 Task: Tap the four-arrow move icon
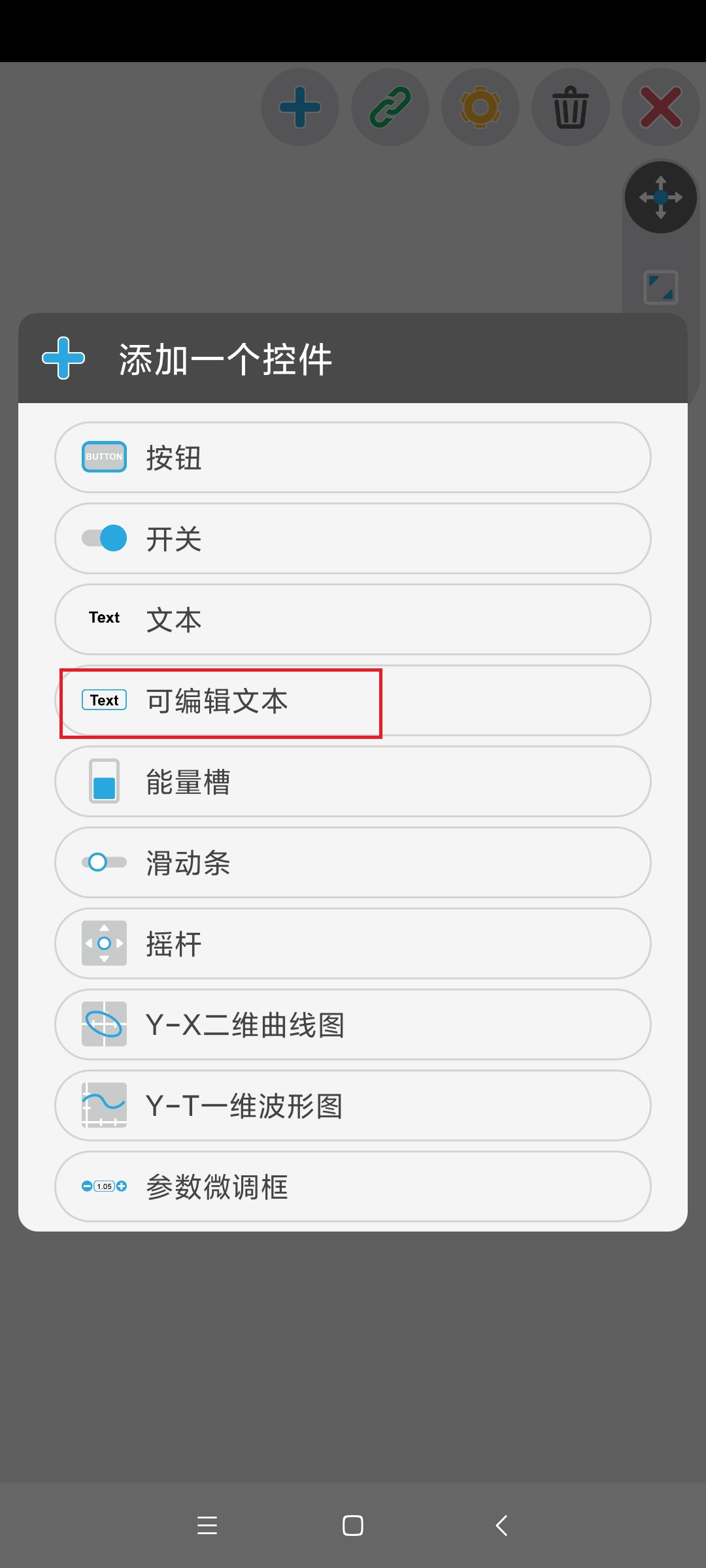661,197
